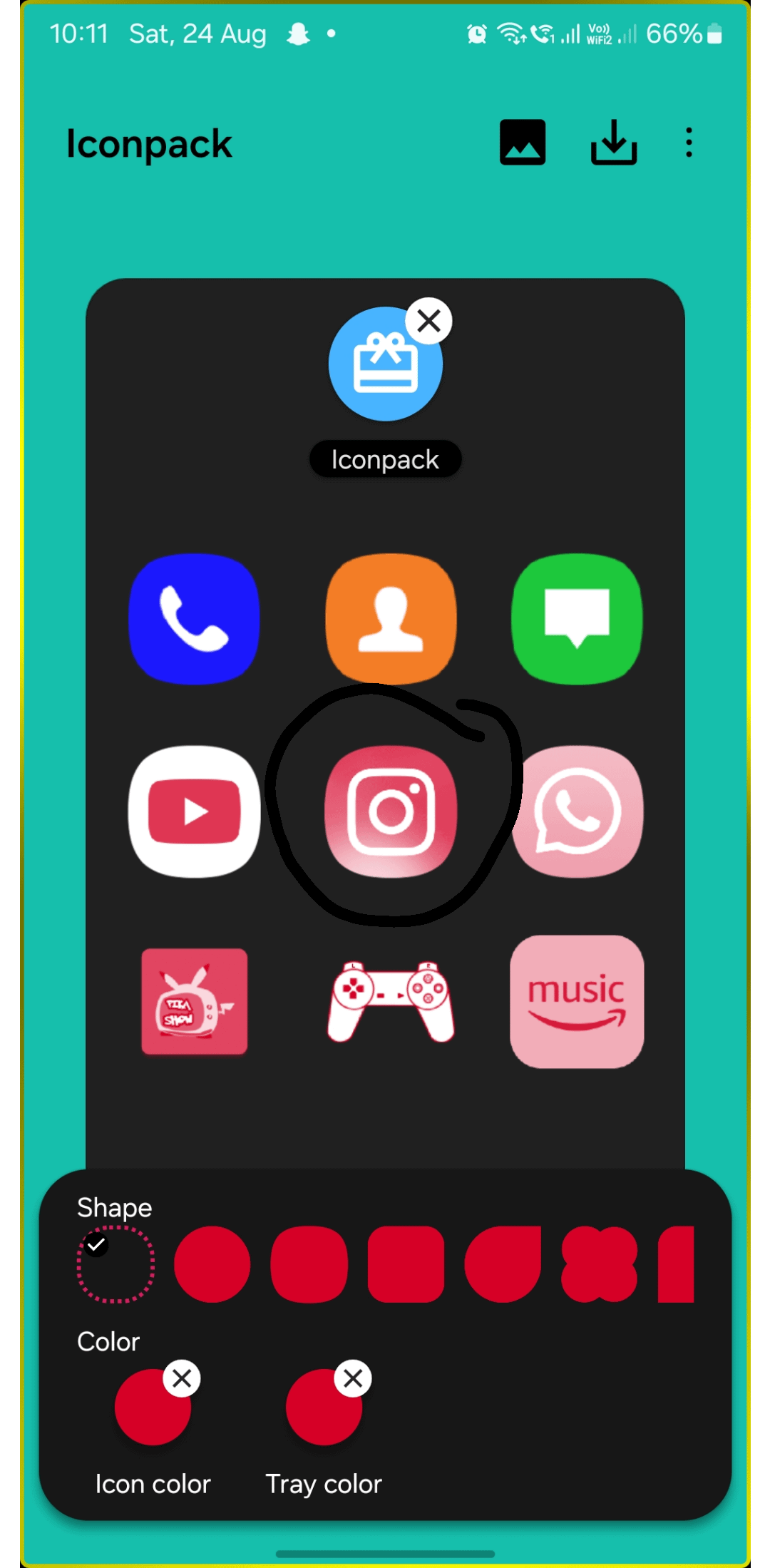
Task: Clear the Tray color with its X
Action: point(353,1378)
